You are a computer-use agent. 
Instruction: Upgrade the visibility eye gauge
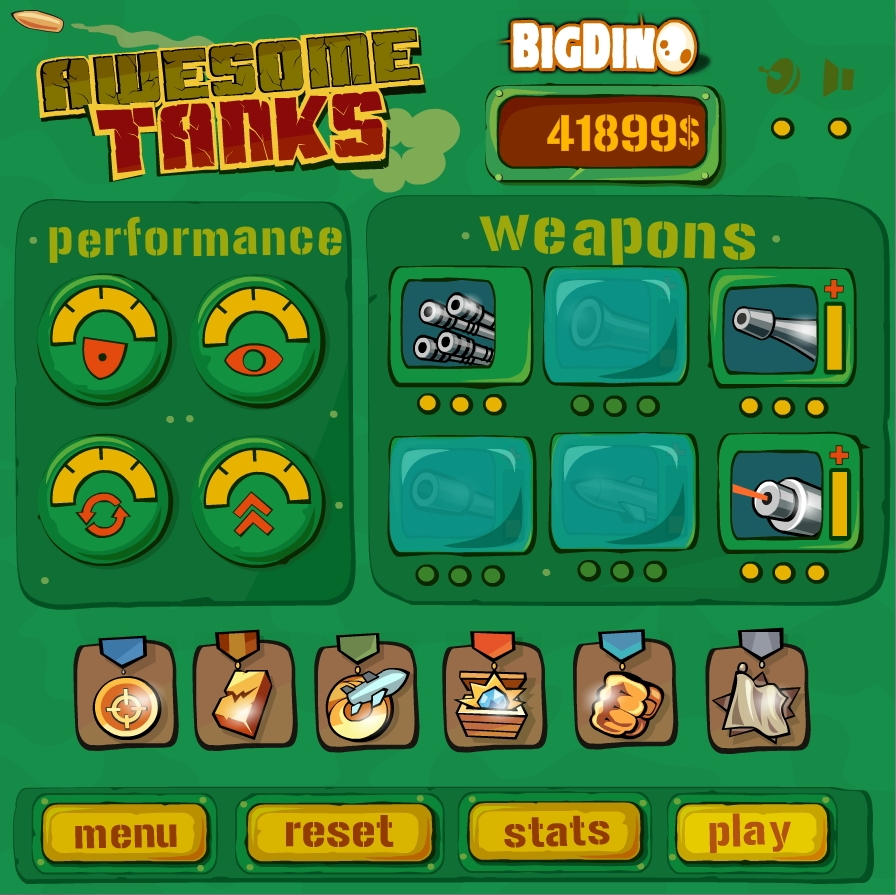tap(256, 339)
